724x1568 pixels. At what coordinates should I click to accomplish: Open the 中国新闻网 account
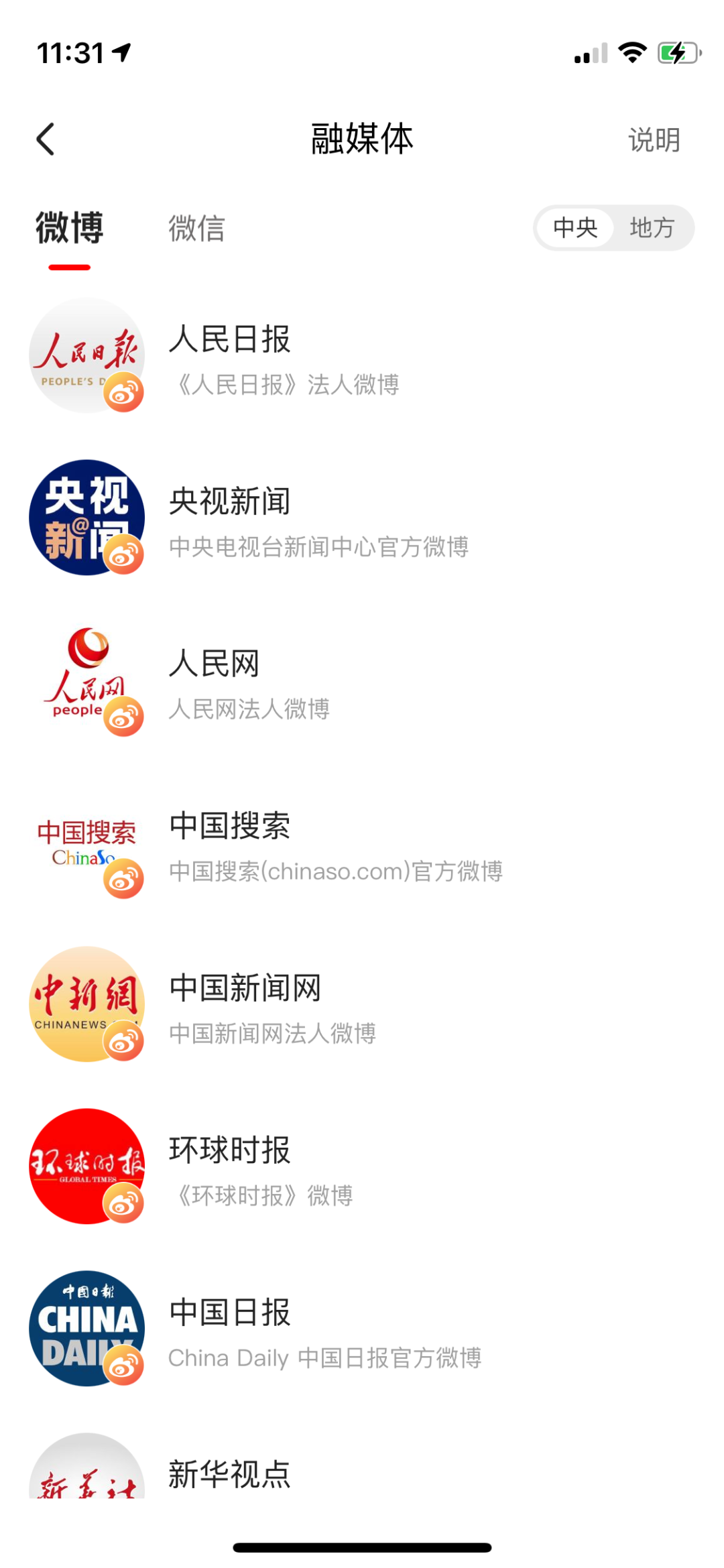pos(362,1005)
